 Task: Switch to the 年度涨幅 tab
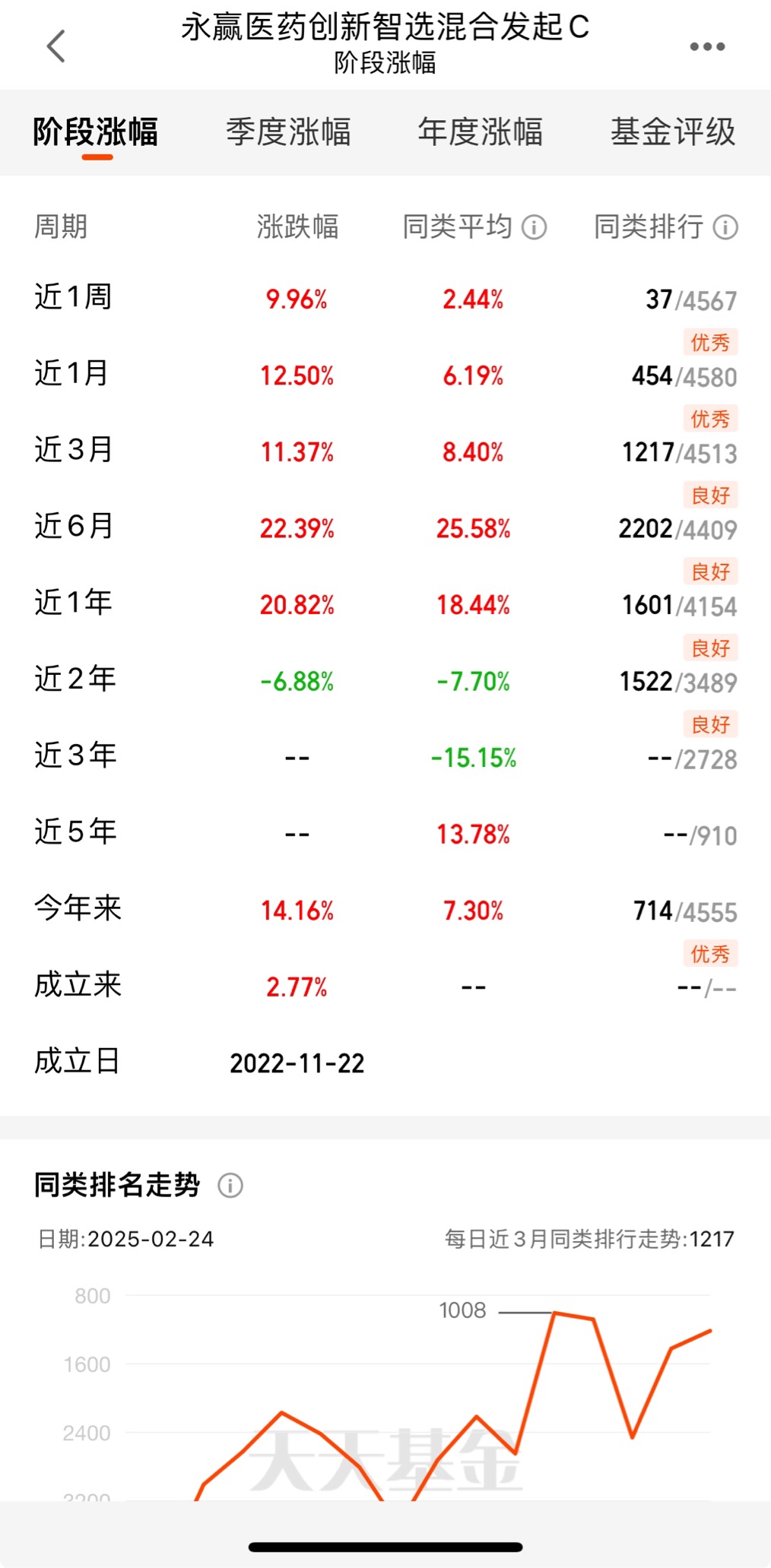[480, 132]
